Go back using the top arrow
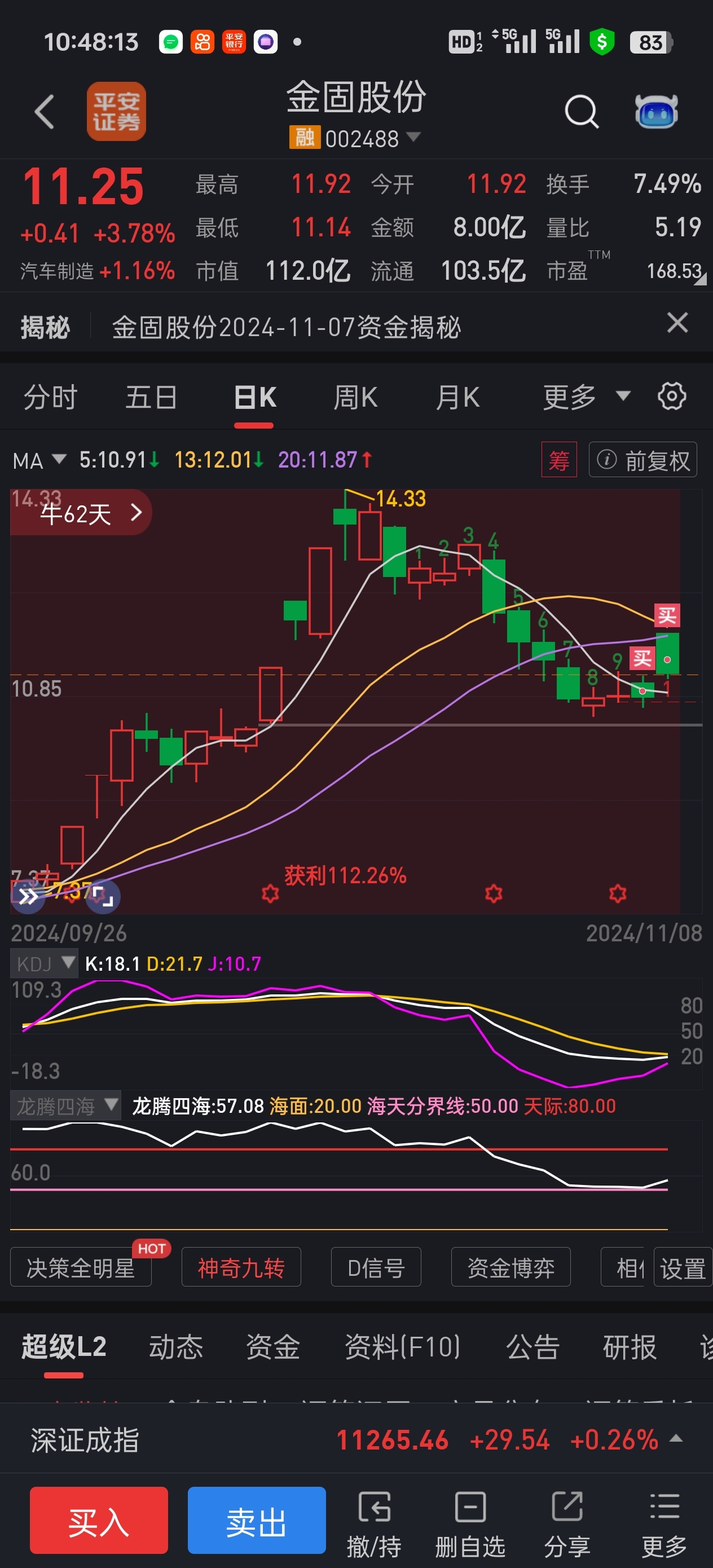This screenshot has width=713, height=1568. click(45, 111)
